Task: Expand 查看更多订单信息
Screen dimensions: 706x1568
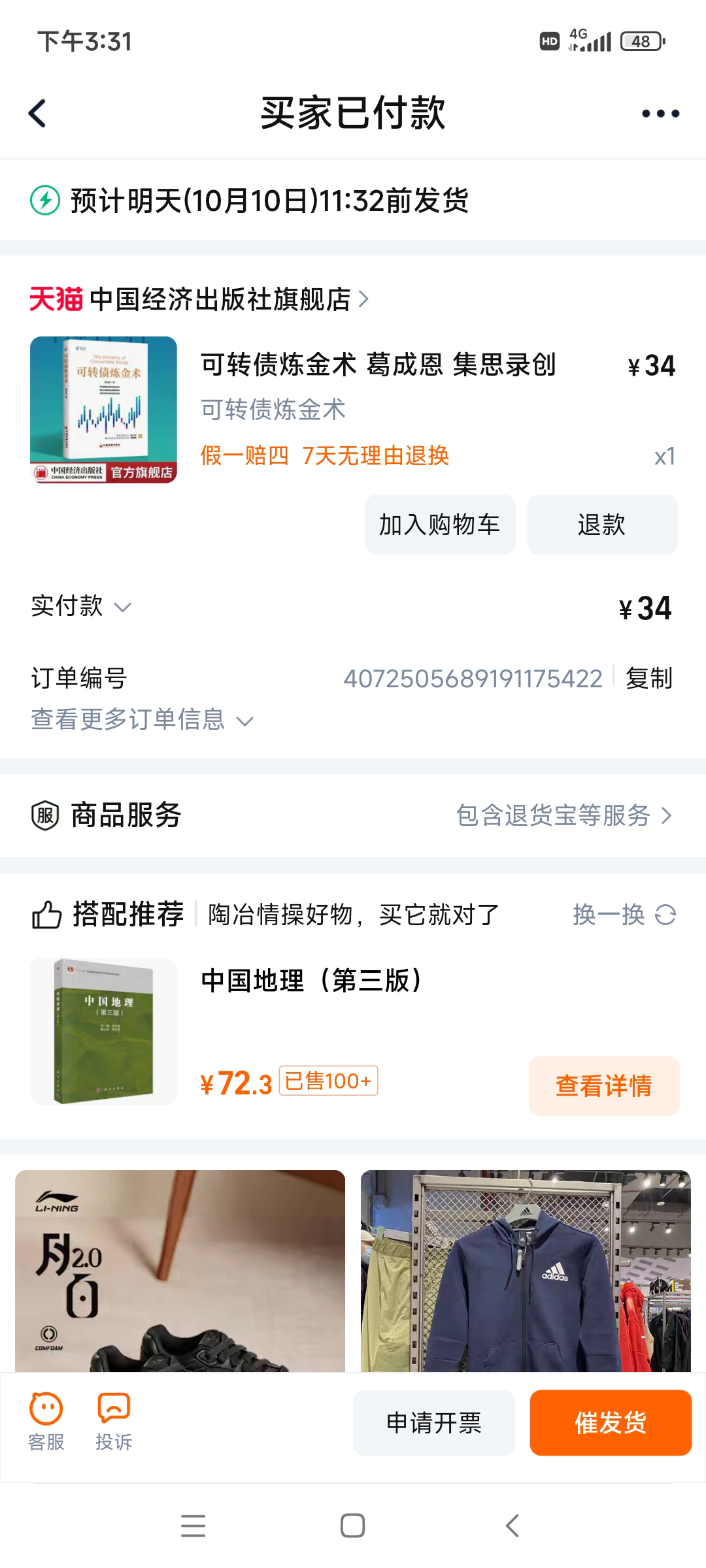Action: point(142,720)
